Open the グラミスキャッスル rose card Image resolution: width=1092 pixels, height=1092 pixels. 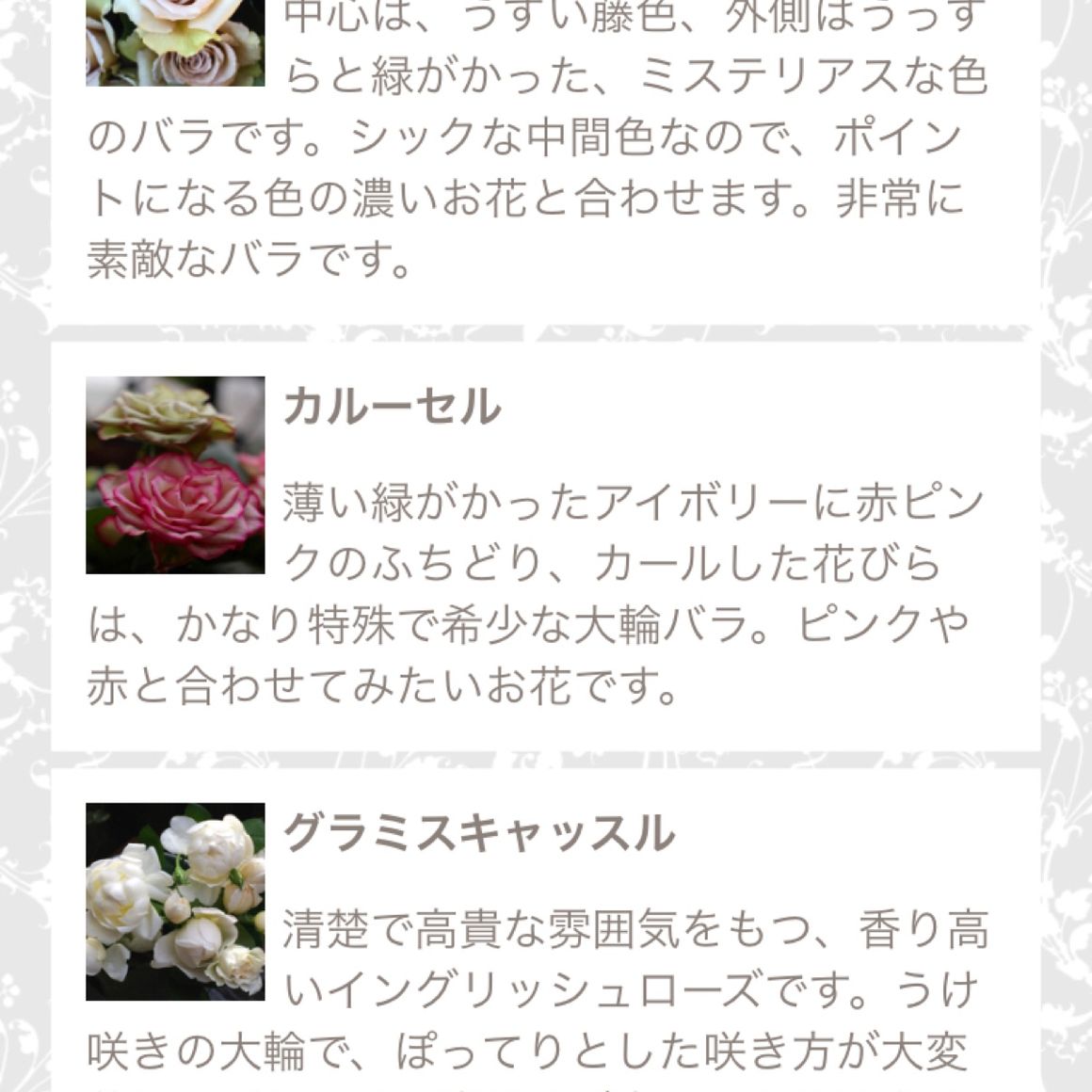tap(544, 932)
